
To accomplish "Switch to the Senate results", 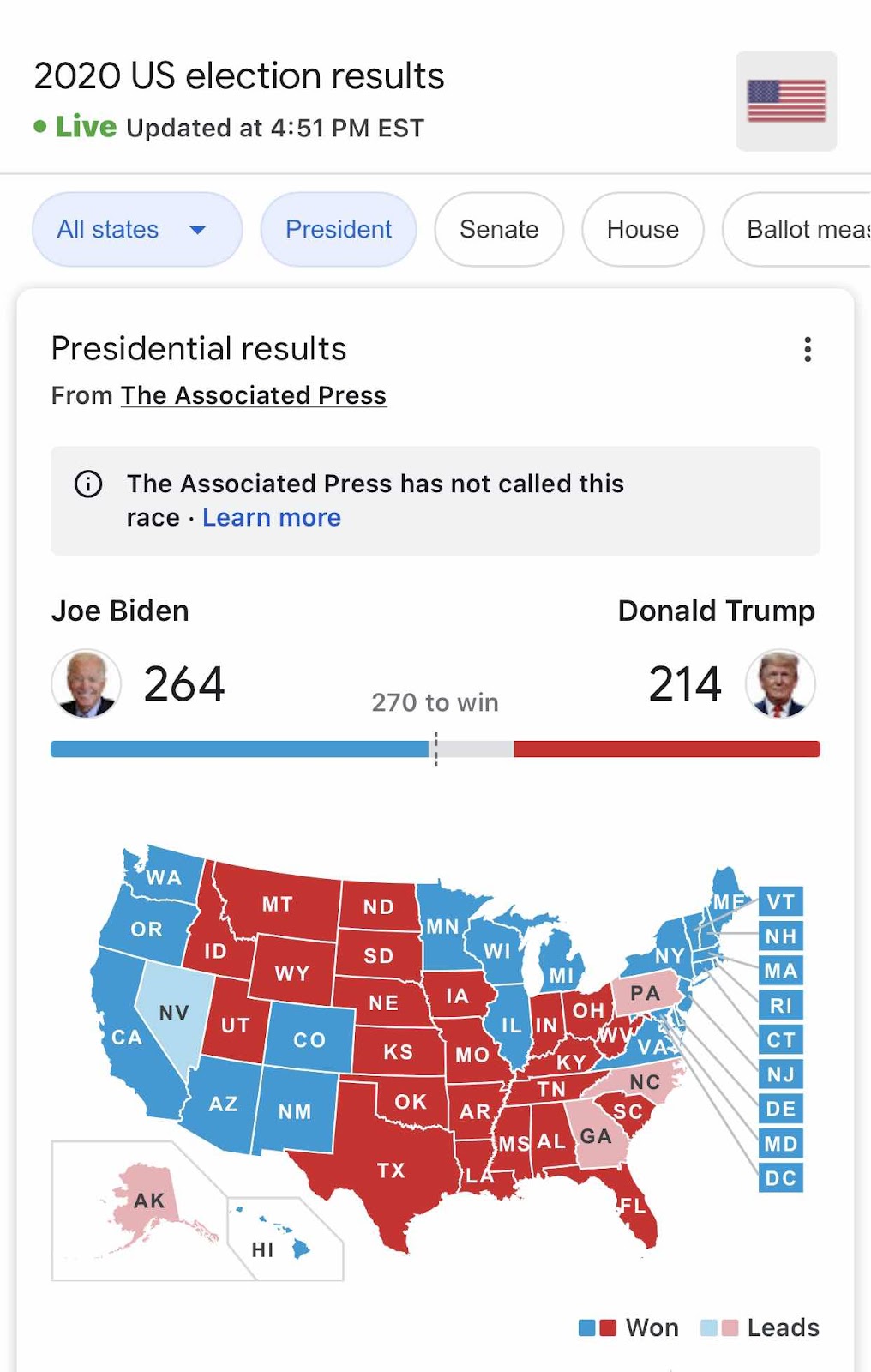I will click(499, 230).
